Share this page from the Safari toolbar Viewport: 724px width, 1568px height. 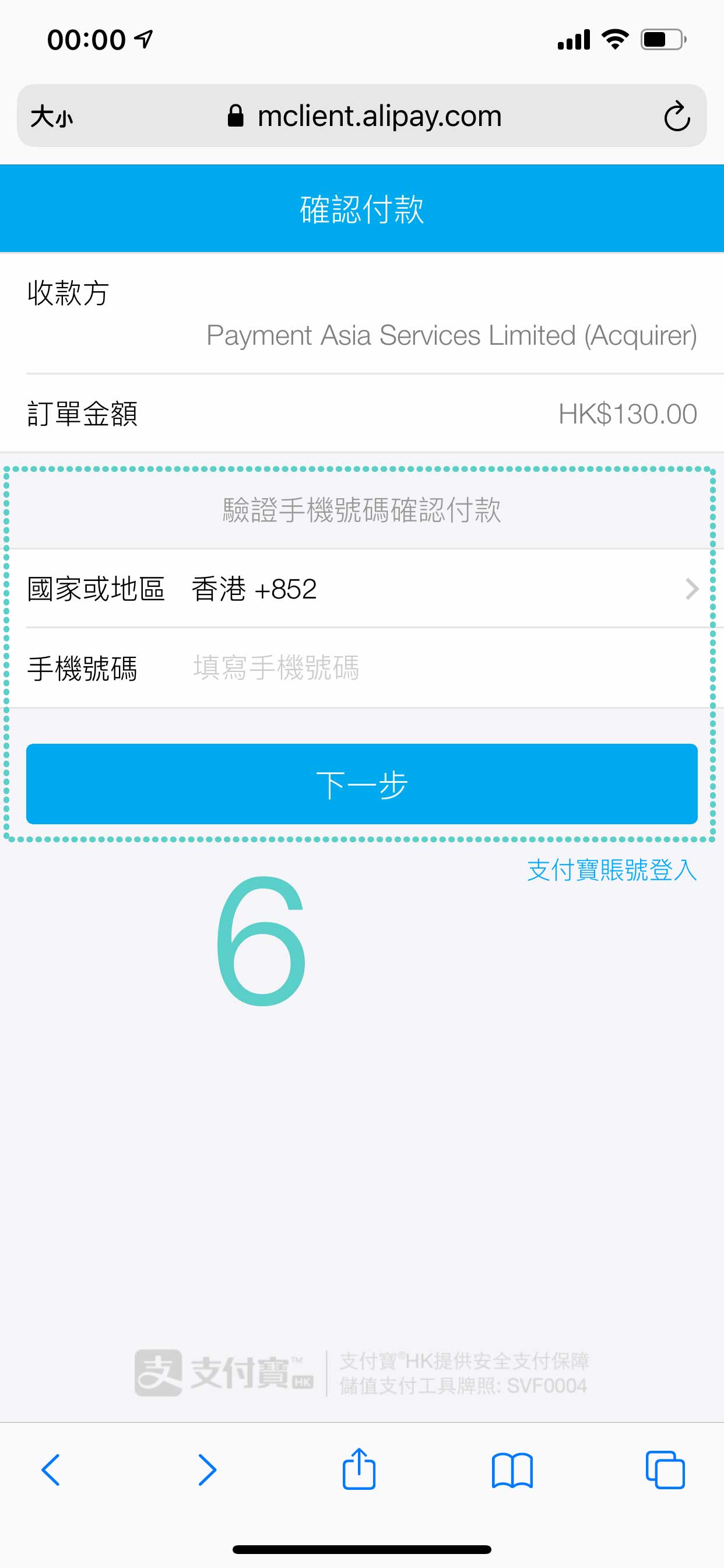(x=359, y=1470)
